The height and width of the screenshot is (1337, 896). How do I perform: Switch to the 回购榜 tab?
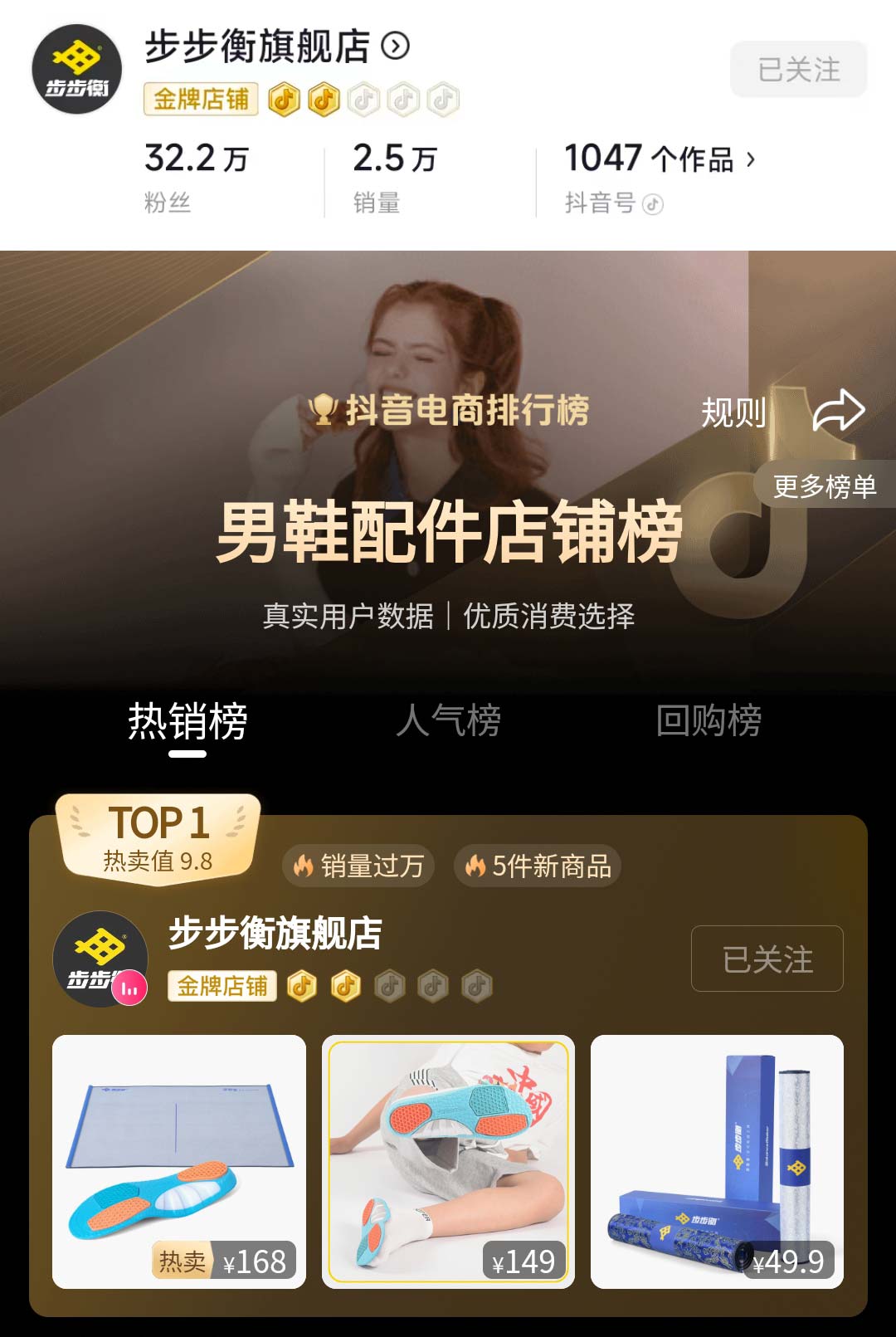(709, 720)
